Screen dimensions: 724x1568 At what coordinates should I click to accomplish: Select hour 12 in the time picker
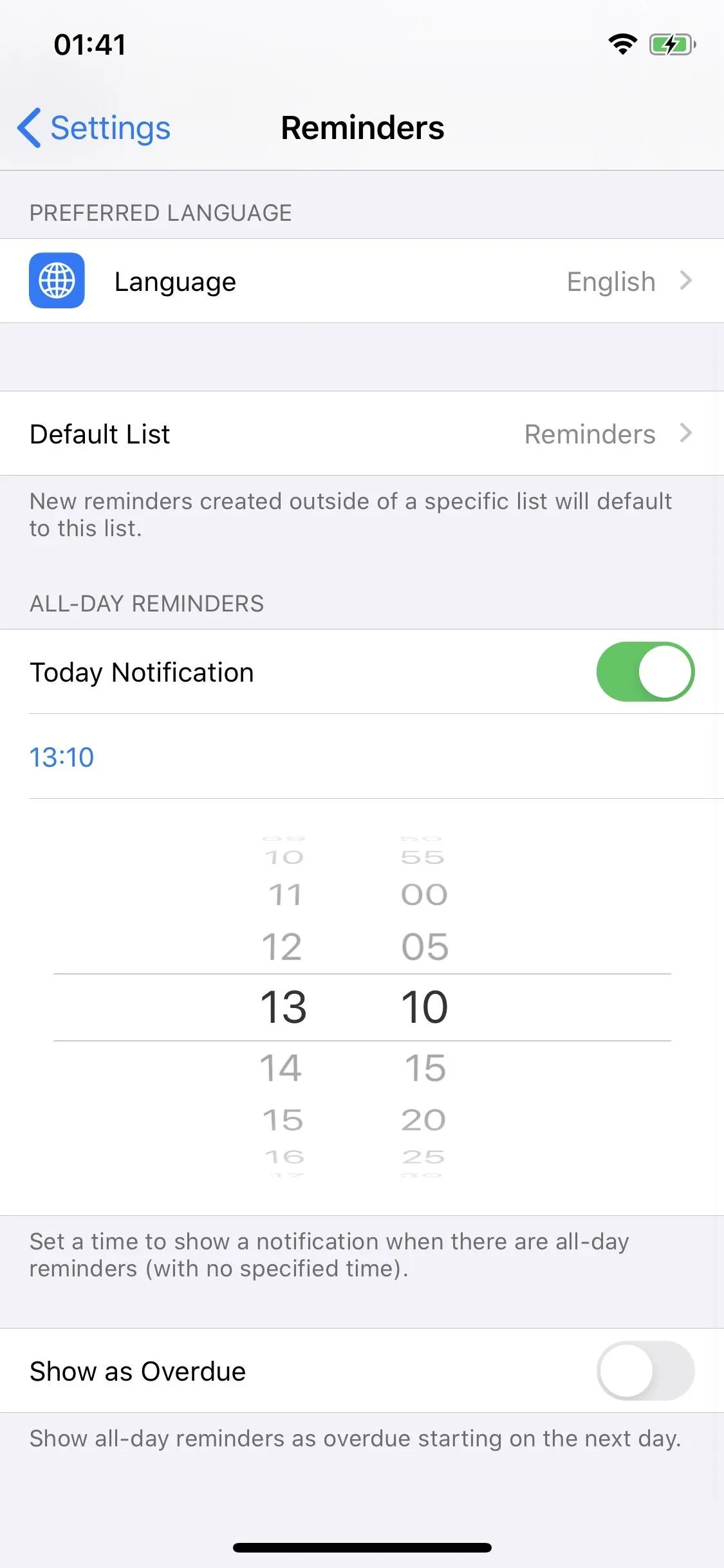point(282,947)
